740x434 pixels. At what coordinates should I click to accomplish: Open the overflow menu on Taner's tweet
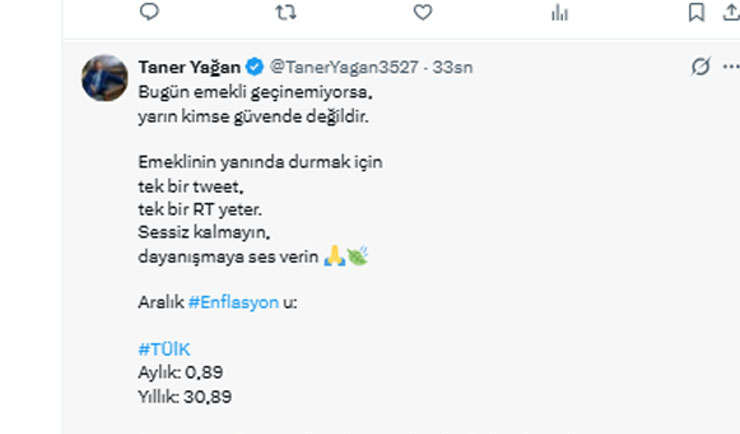pyautogui.click(x=731, y=67)
